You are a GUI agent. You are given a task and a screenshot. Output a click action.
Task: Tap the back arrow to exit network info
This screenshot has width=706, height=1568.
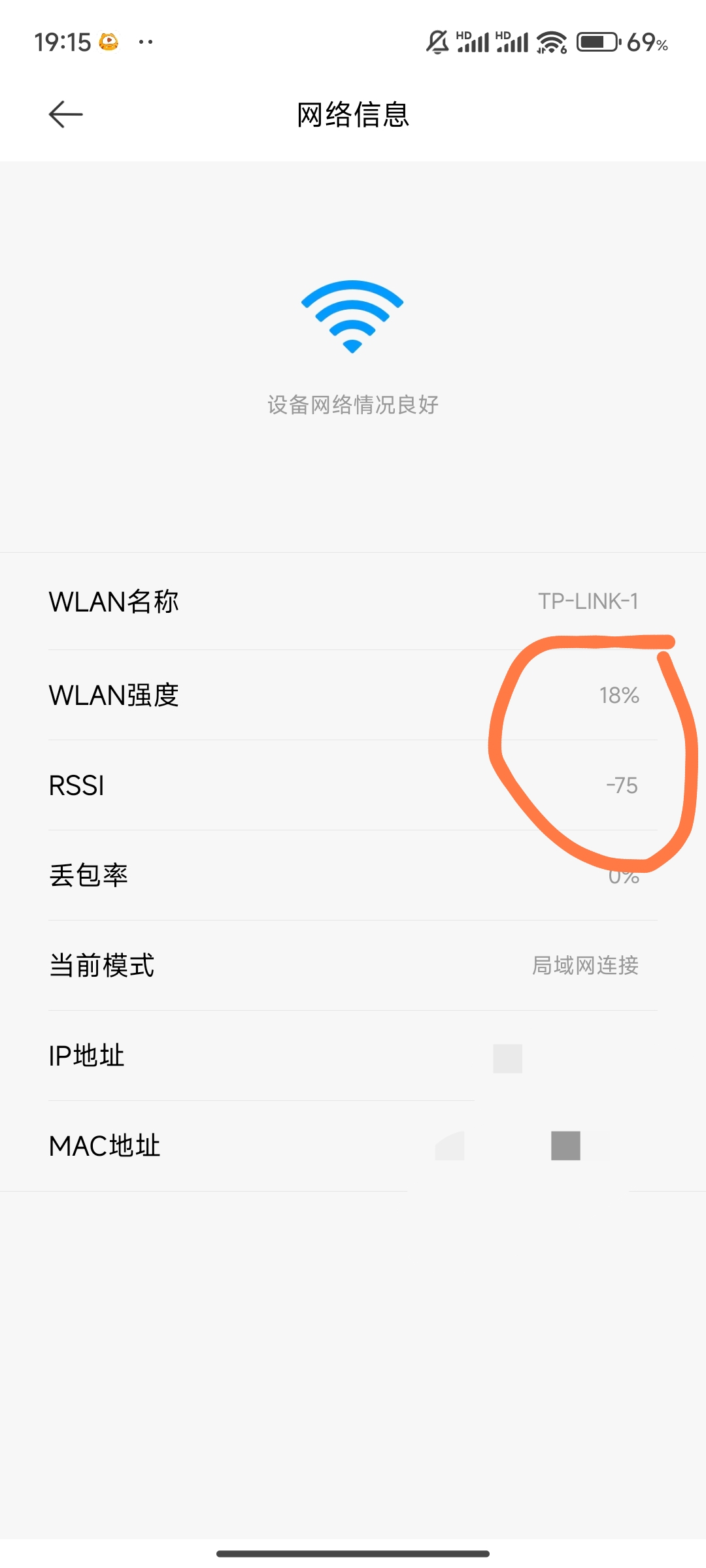tap(65, 114)
